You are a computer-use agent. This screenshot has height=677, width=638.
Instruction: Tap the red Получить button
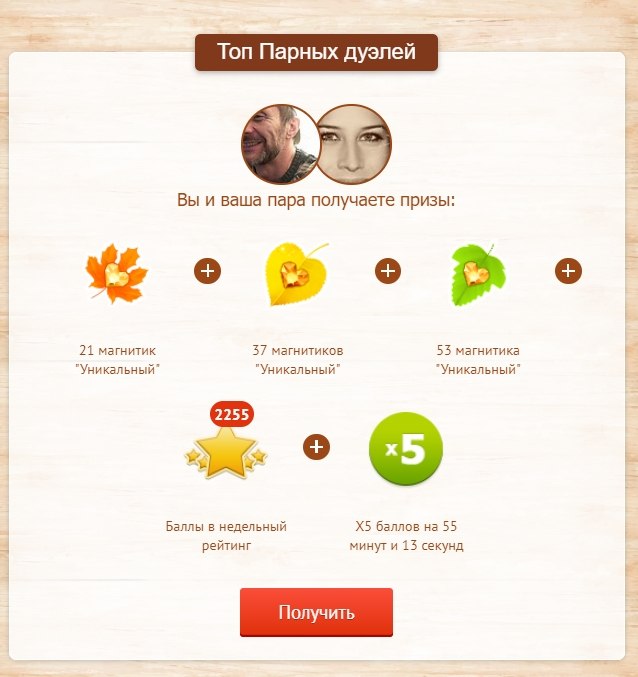click(316, 612)
